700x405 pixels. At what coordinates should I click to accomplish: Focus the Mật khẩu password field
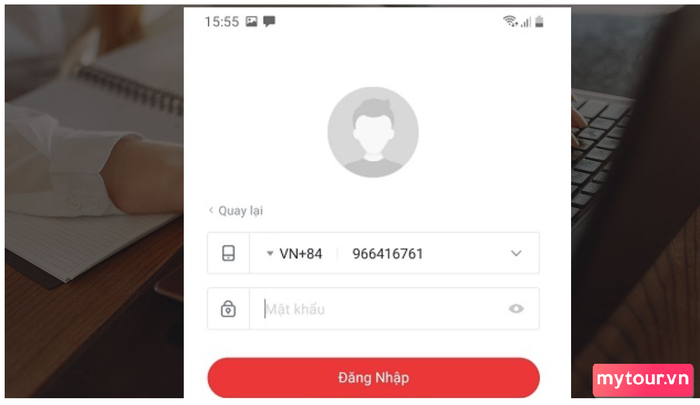380,309
